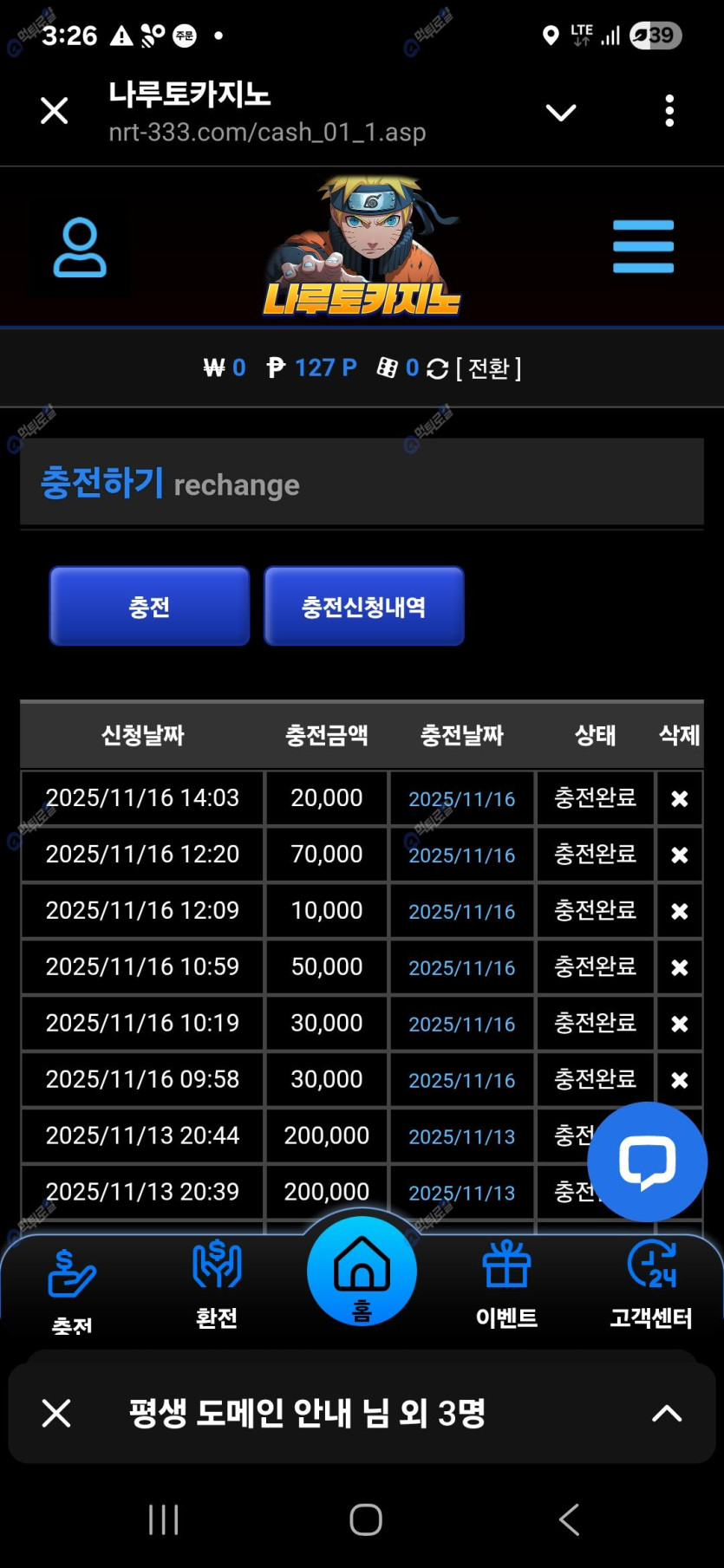
Task: Delete the 2025/11/16 10:59 record
Action: pos(680,967)
